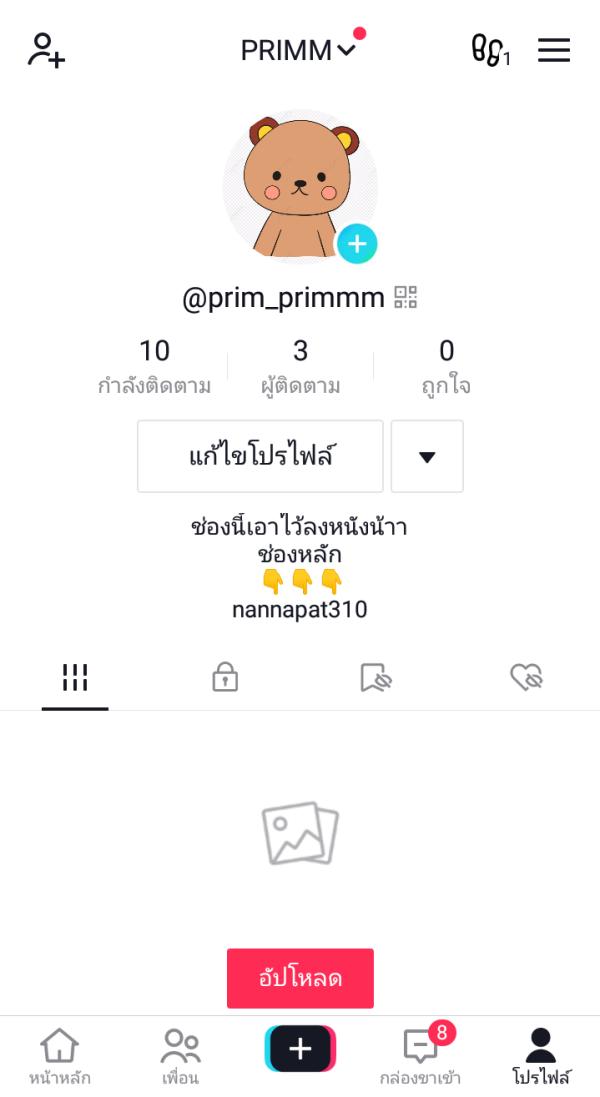The width and height of the screenshot is (600, 1097).
Task: View the 10 following list
Action: pos(154,365)
